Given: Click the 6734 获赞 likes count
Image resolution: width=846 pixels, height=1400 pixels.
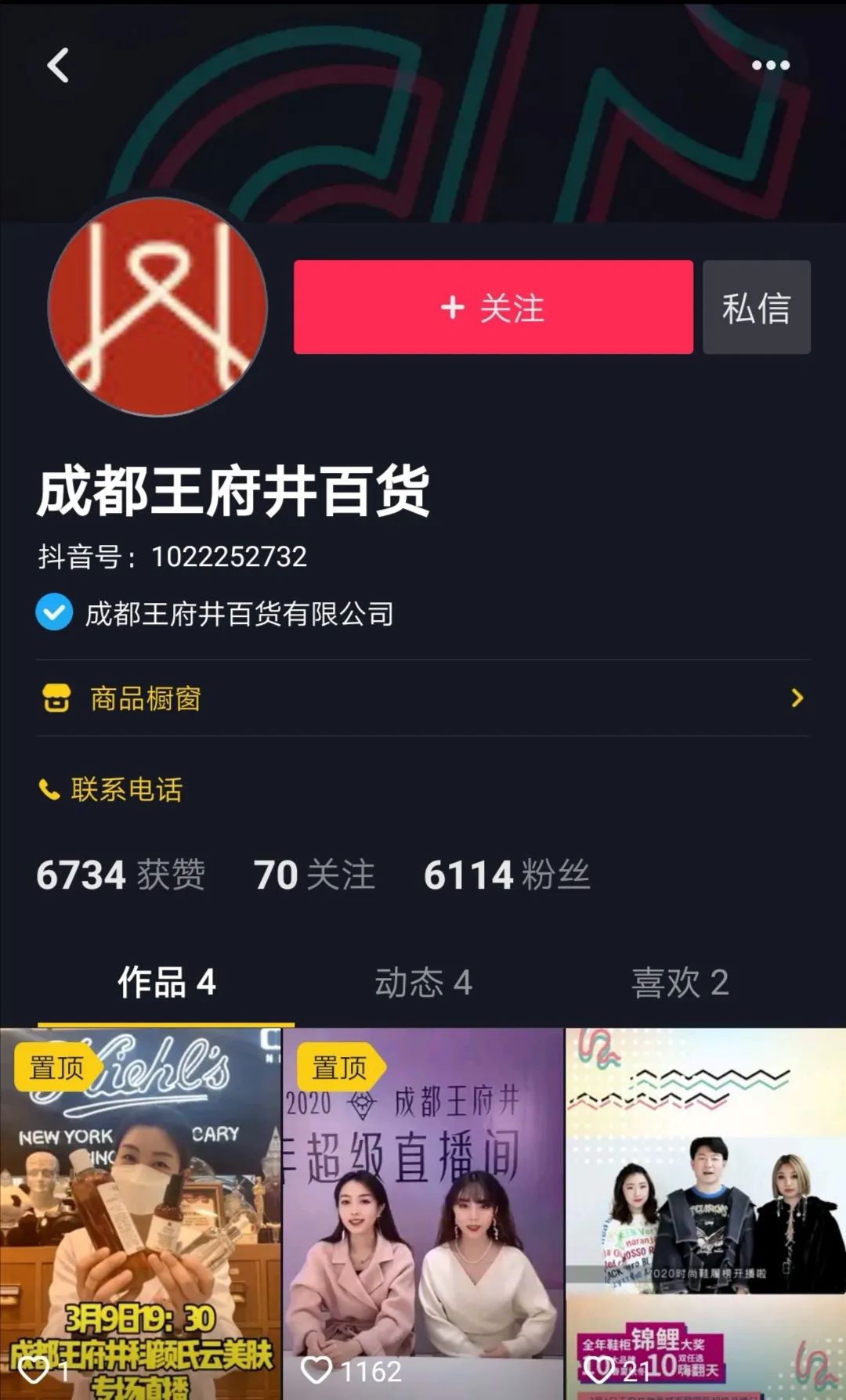Looking at the screenshot, I should (x=121, y=875).
